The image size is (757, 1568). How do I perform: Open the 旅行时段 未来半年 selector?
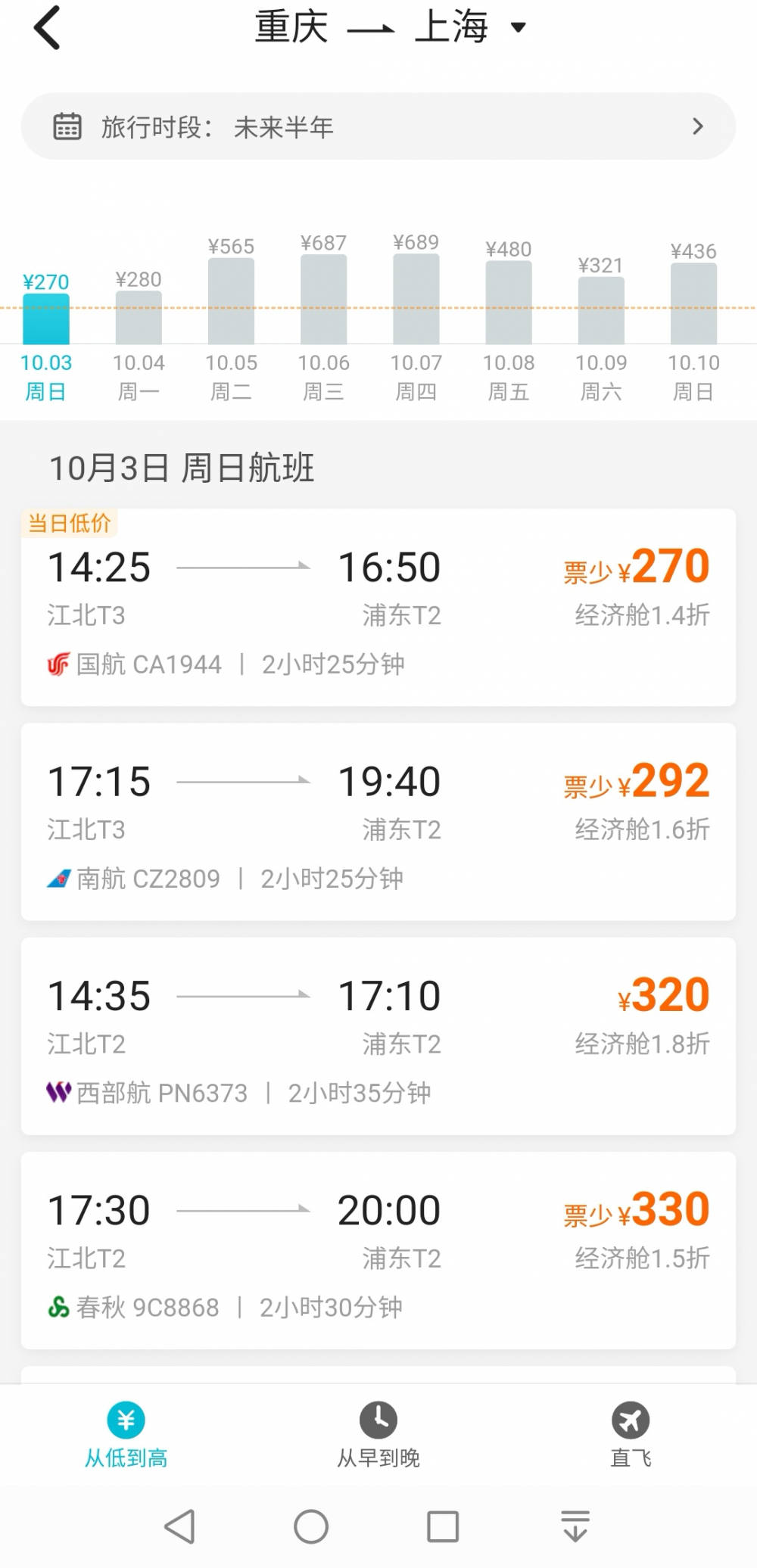pos(378,126)
